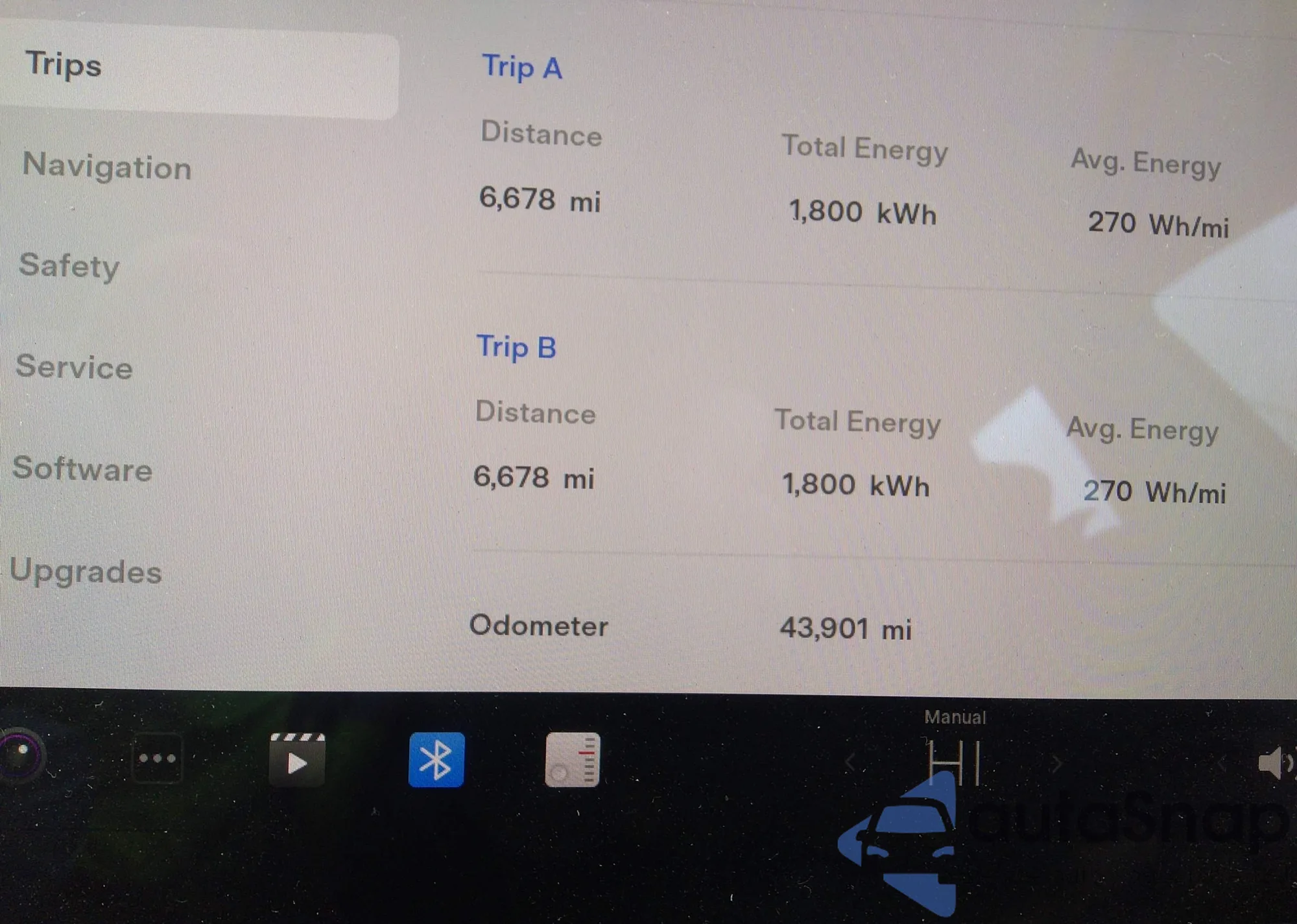Select the Software section
This screenshot has width=1297, height=924.
click(83, 468)
